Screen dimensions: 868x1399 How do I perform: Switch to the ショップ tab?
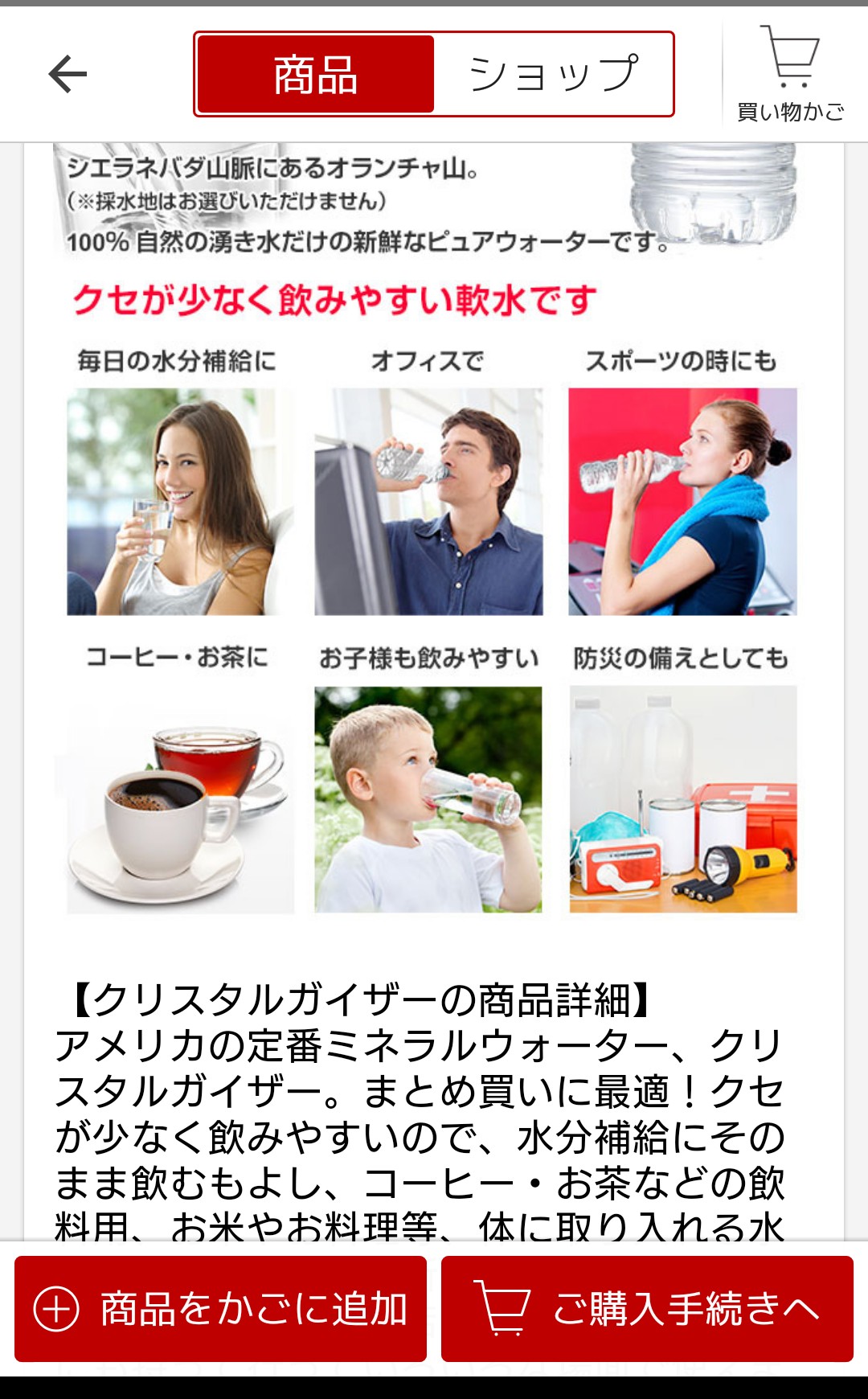[553, 75]
